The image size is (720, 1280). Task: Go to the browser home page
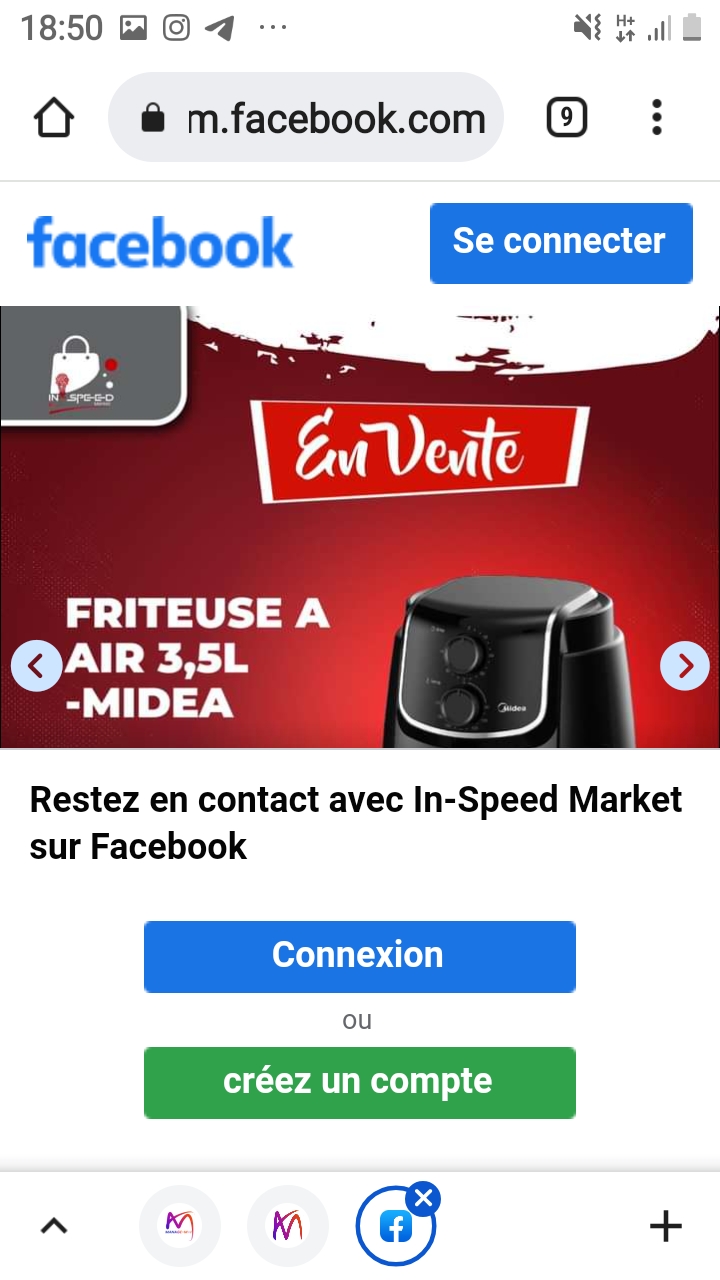(54, 119)
